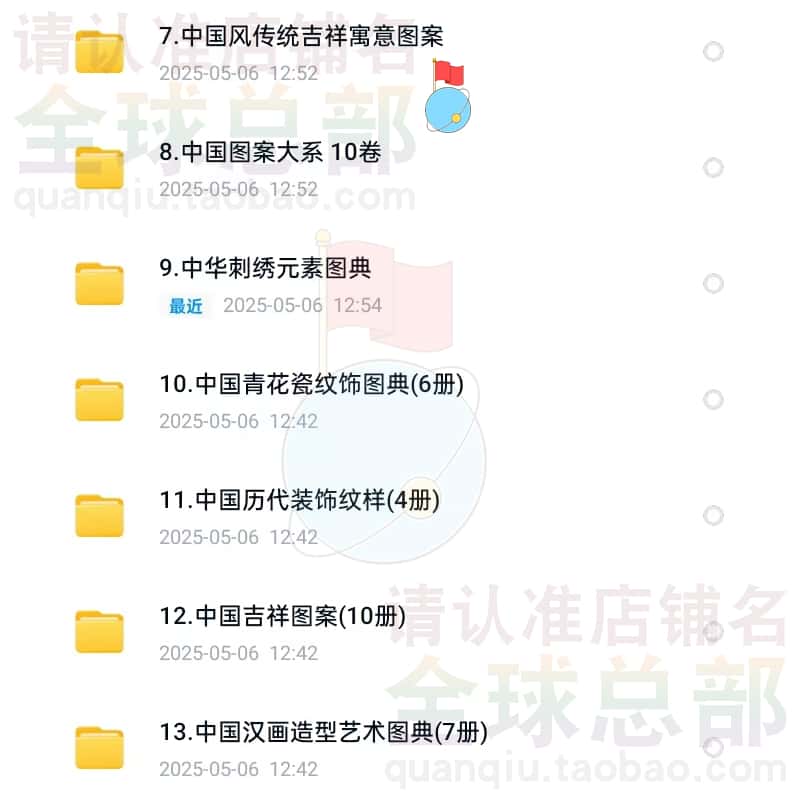Check the circle for 13.中国汉画造型艺术图典(7册)
800x800 pixels.
tap(713, 747)
